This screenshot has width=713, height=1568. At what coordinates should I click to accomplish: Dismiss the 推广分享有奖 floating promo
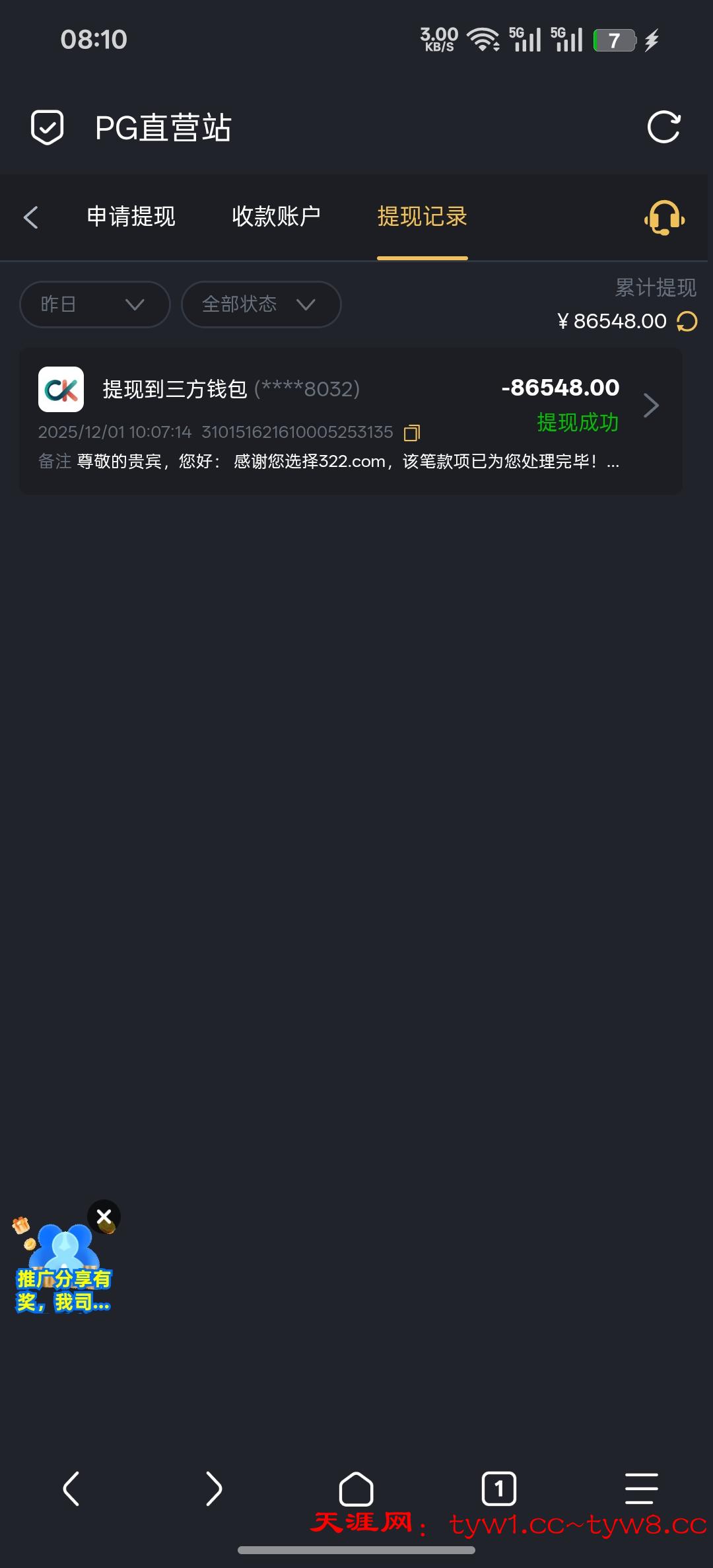click(104, 1216)
